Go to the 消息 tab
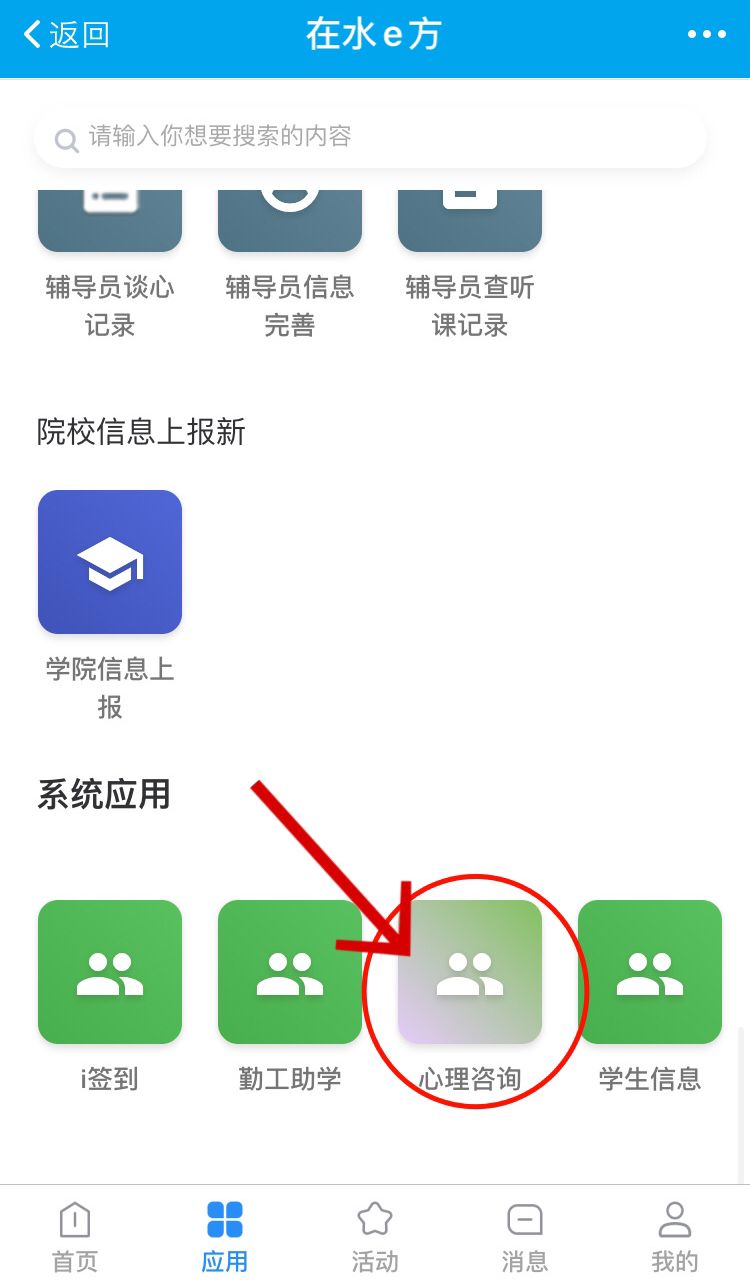This screenshot has width=750, height=1283. [525, 1237]
